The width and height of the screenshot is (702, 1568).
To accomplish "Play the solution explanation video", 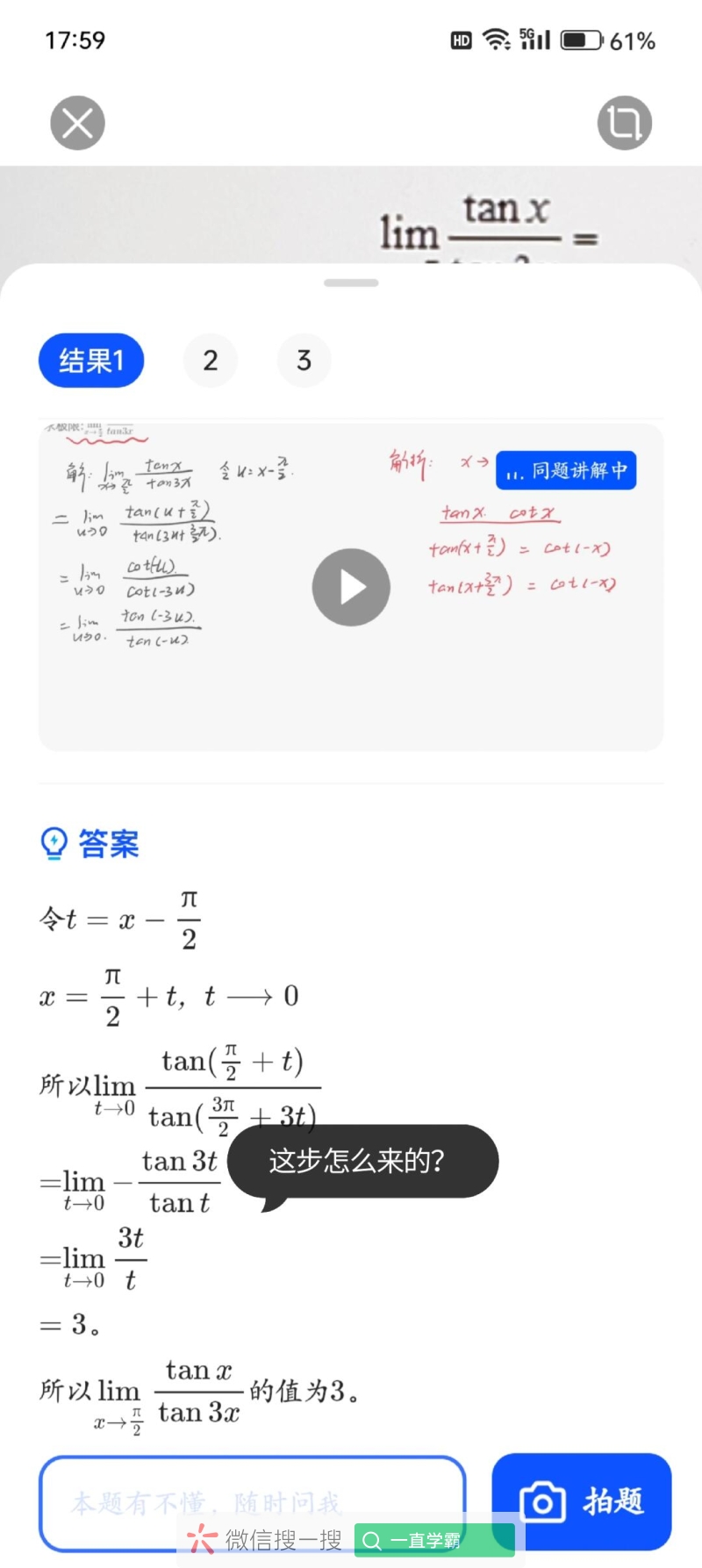I will coord(351,587).
